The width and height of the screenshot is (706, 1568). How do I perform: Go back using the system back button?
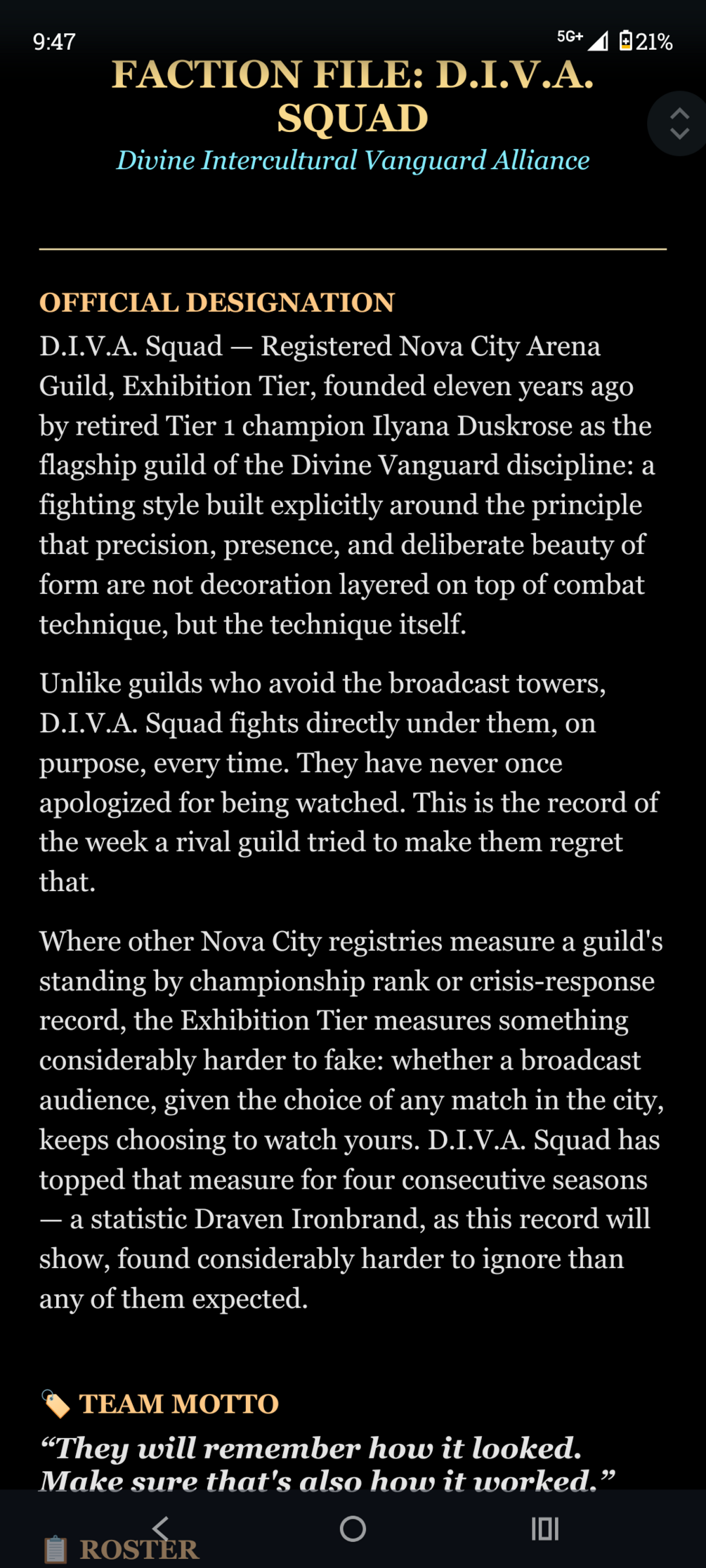[161, 1528]
